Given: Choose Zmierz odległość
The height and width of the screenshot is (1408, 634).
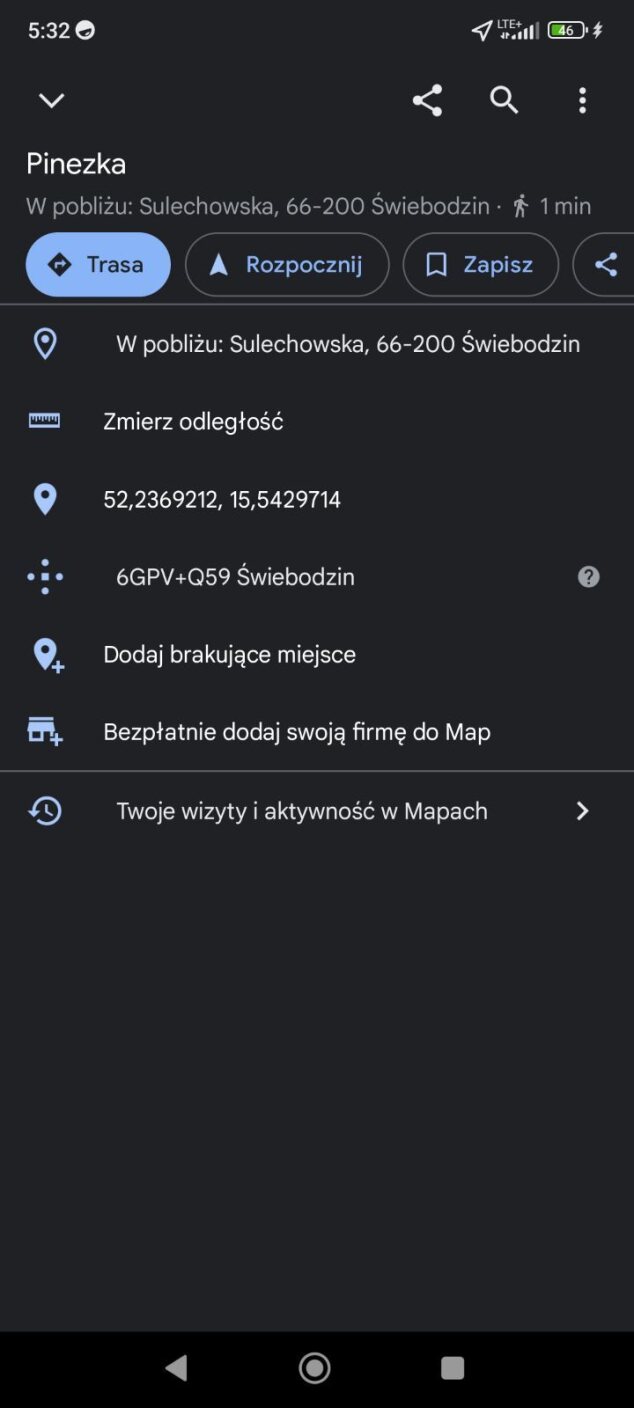Looking at the screenshot, I should click(x=193, y=422).
